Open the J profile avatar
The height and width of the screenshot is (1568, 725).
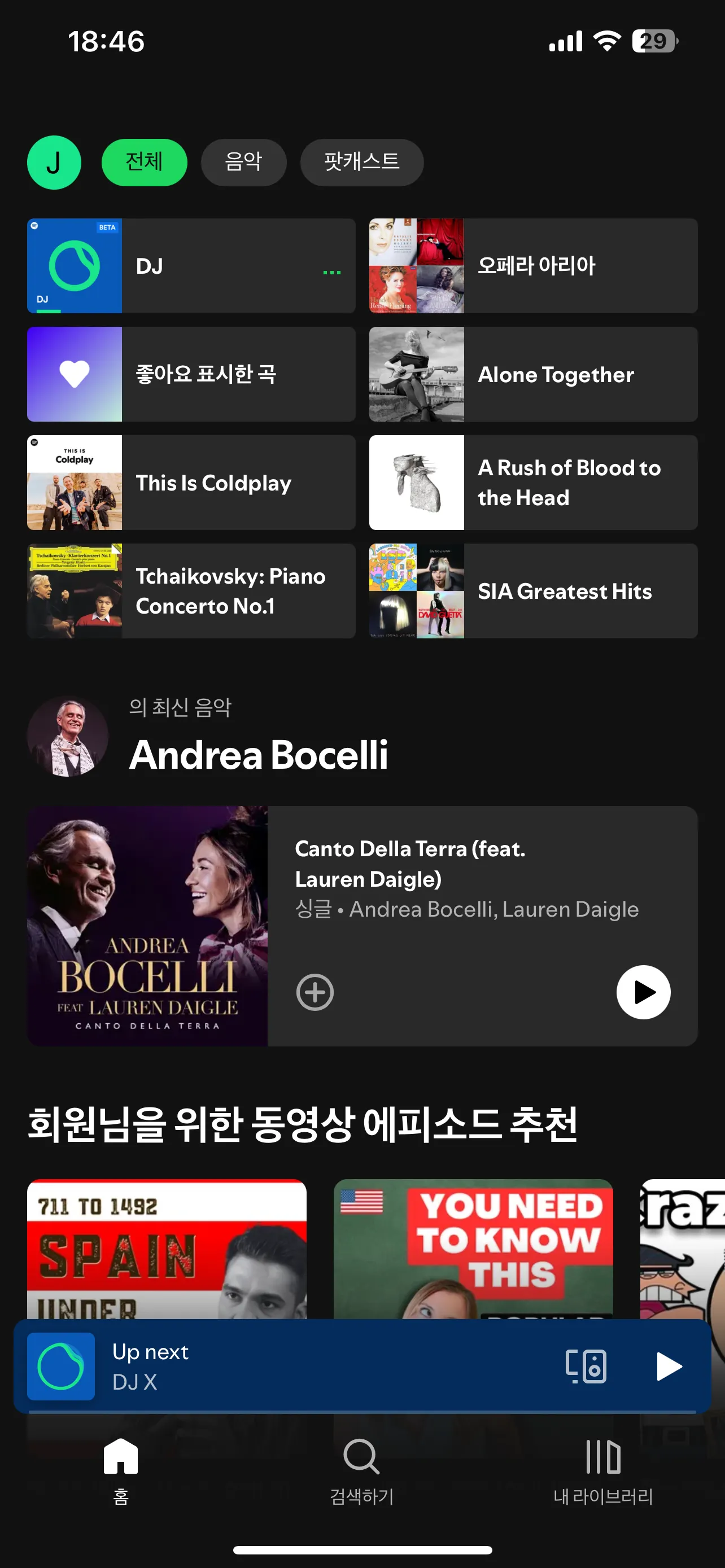click(x=54, y=163)
